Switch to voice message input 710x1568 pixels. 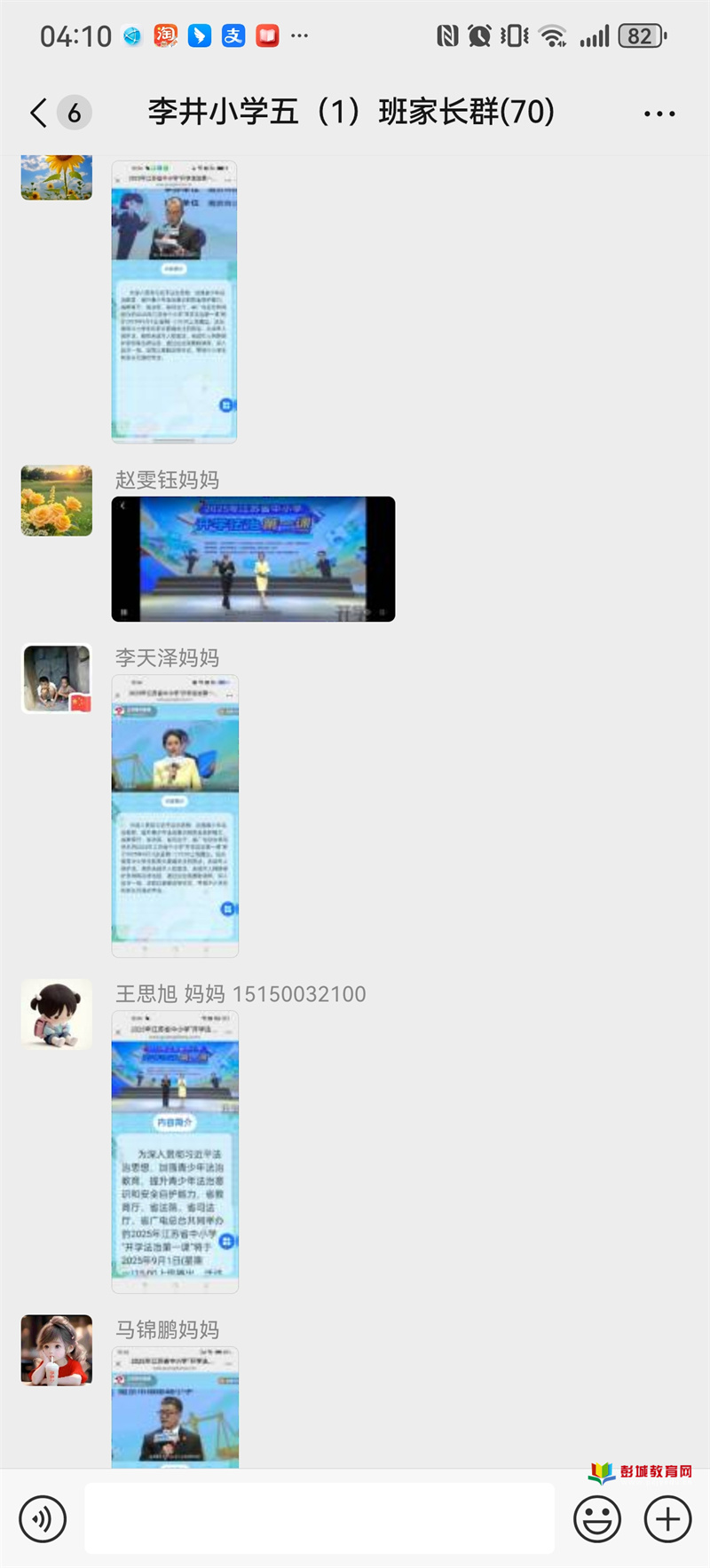[x=43, y=1519]
